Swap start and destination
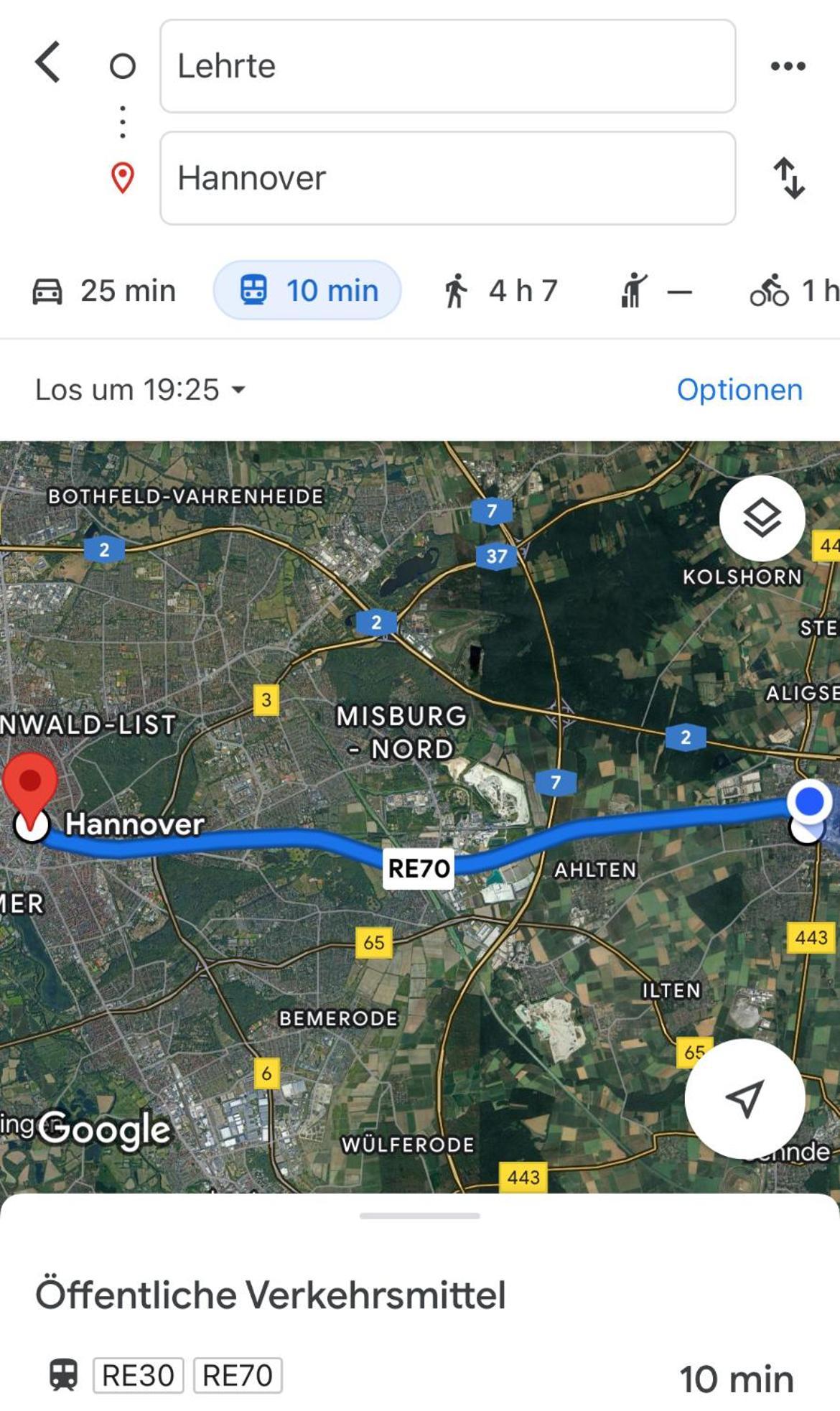Viewport: 840px width, 1411px height. pyautogui.click(x=788, y=178)
